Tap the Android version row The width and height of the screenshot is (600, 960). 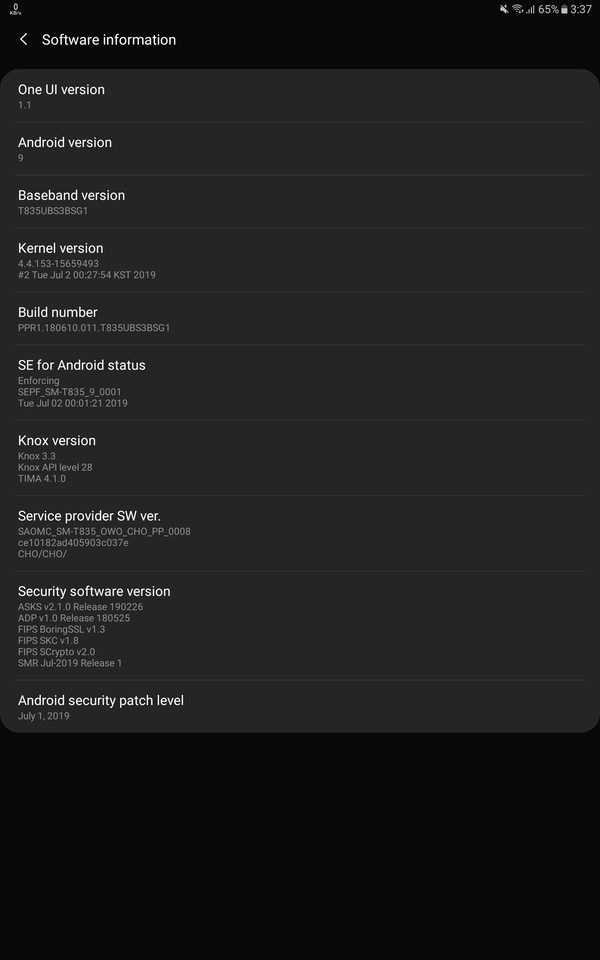[300, 149]
